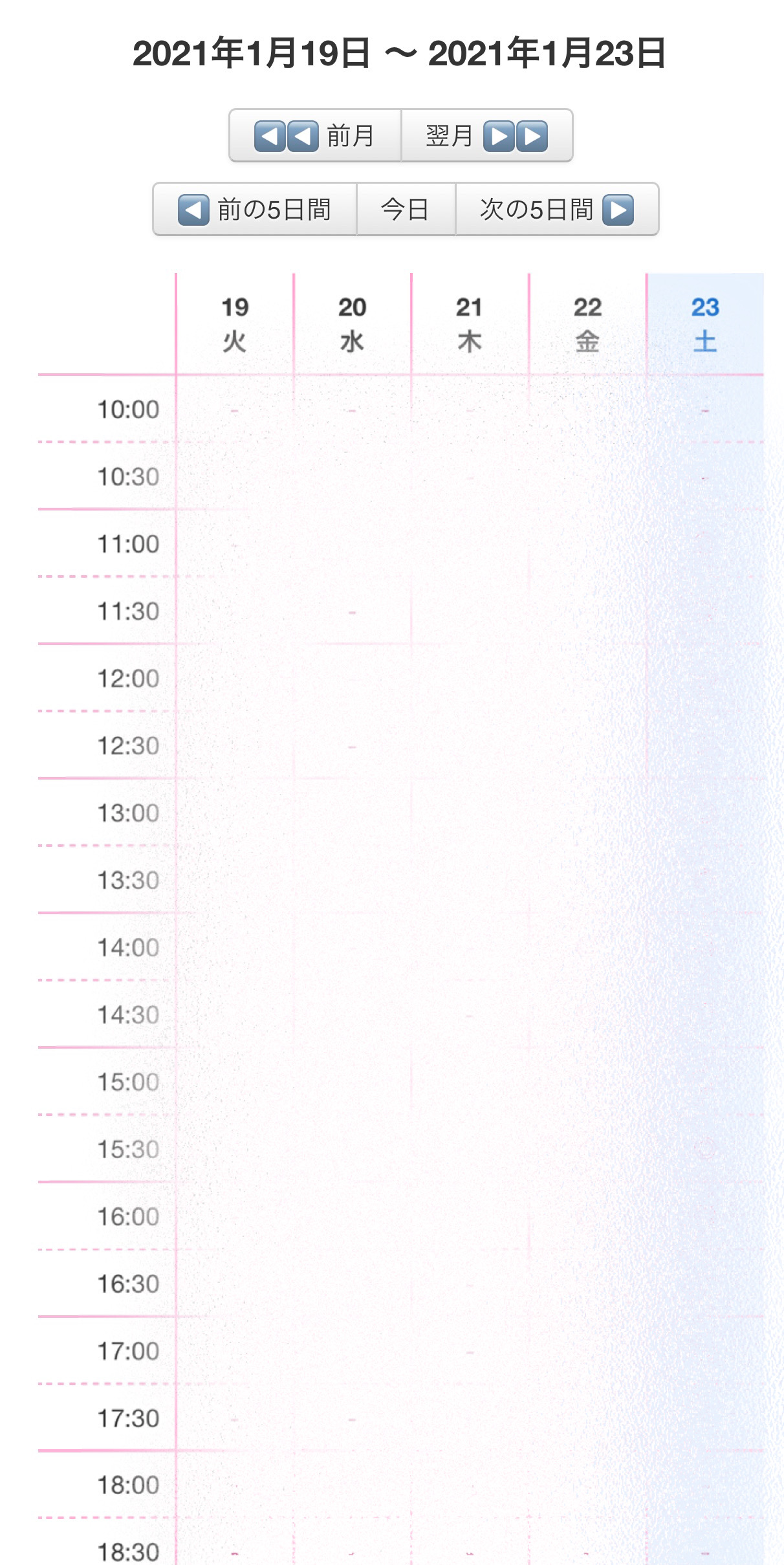Go to the next month (翌月)
This screenshot has height=1565, width=784.
click(x=487, y=136)
